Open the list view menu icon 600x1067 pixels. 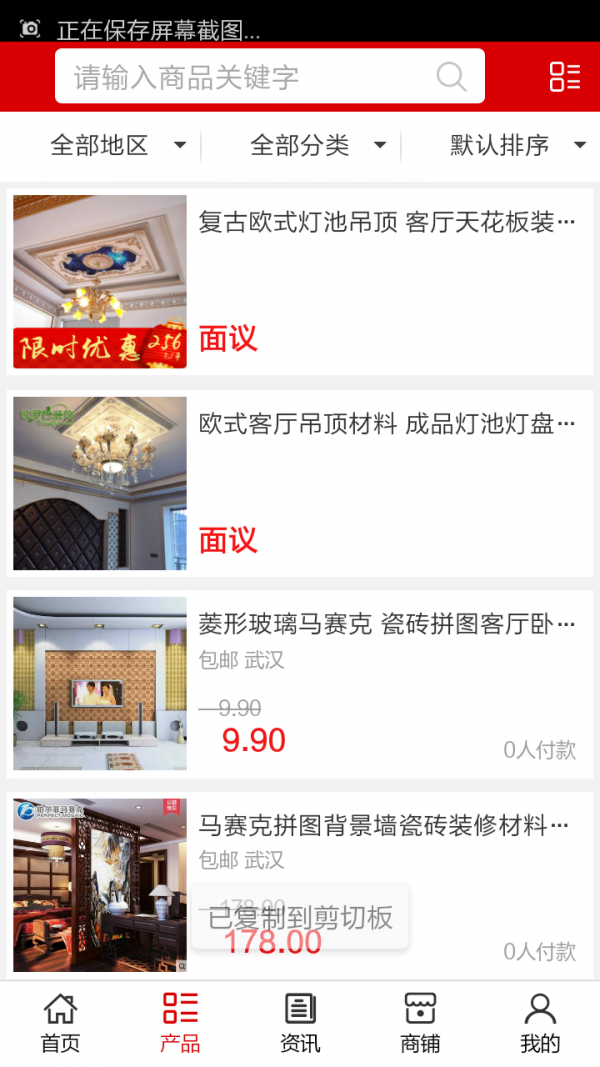pyautogui.click(x=564, y=77)
